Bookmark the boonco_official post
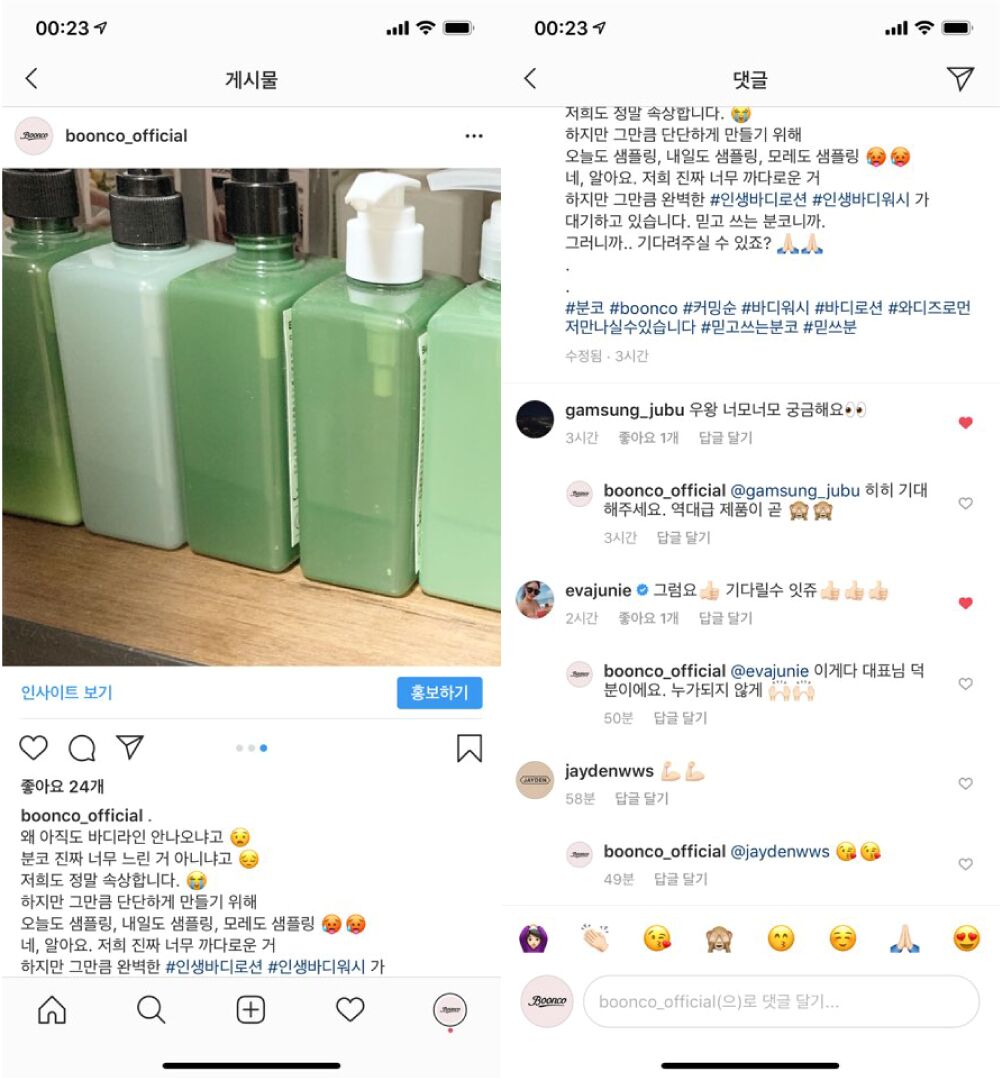This screenshot has height=1078, width=1000. point(469,748)
